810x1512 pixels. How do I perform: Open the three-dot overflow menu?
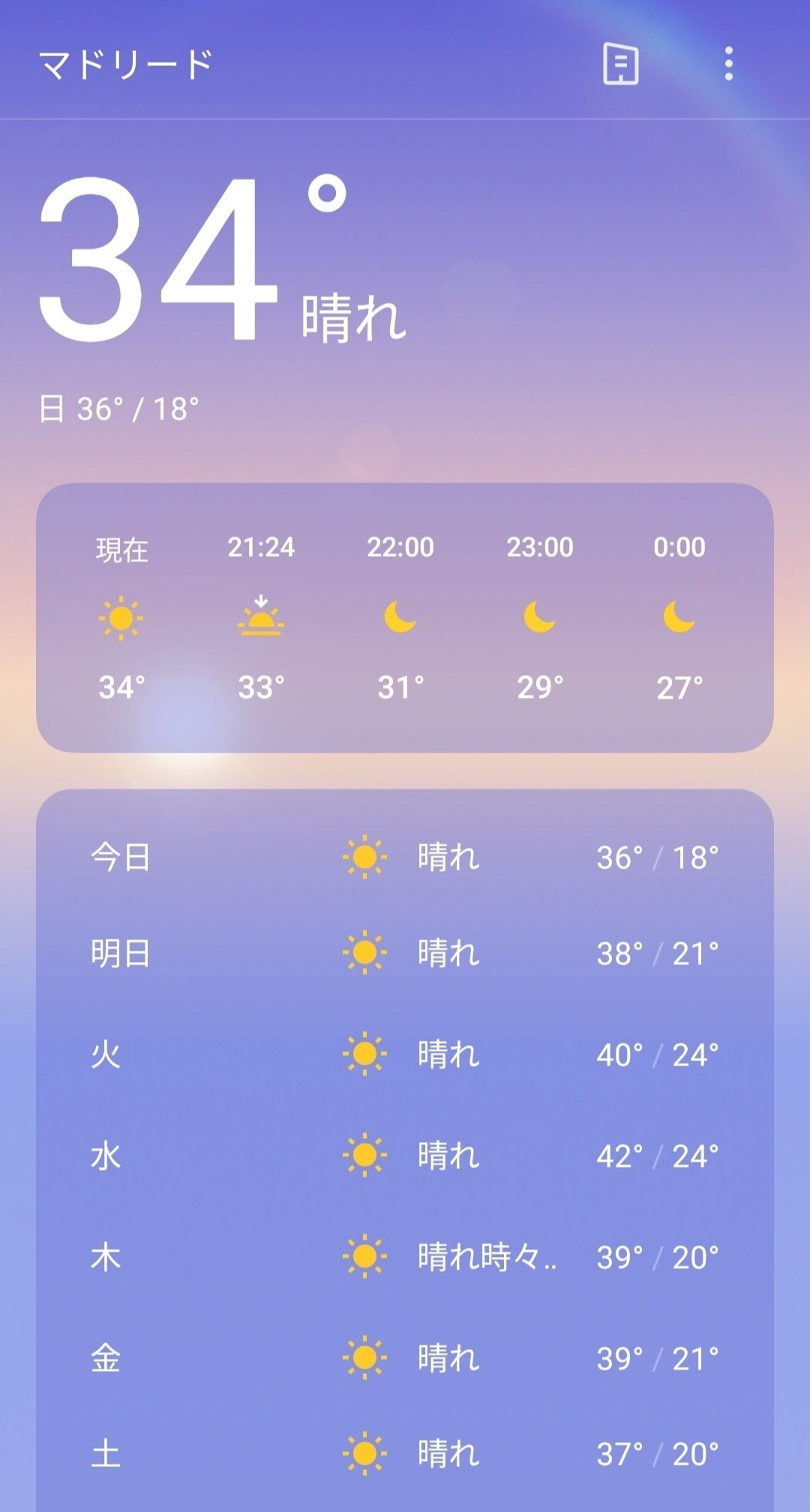pyautogui.click(x=728, y=65)
